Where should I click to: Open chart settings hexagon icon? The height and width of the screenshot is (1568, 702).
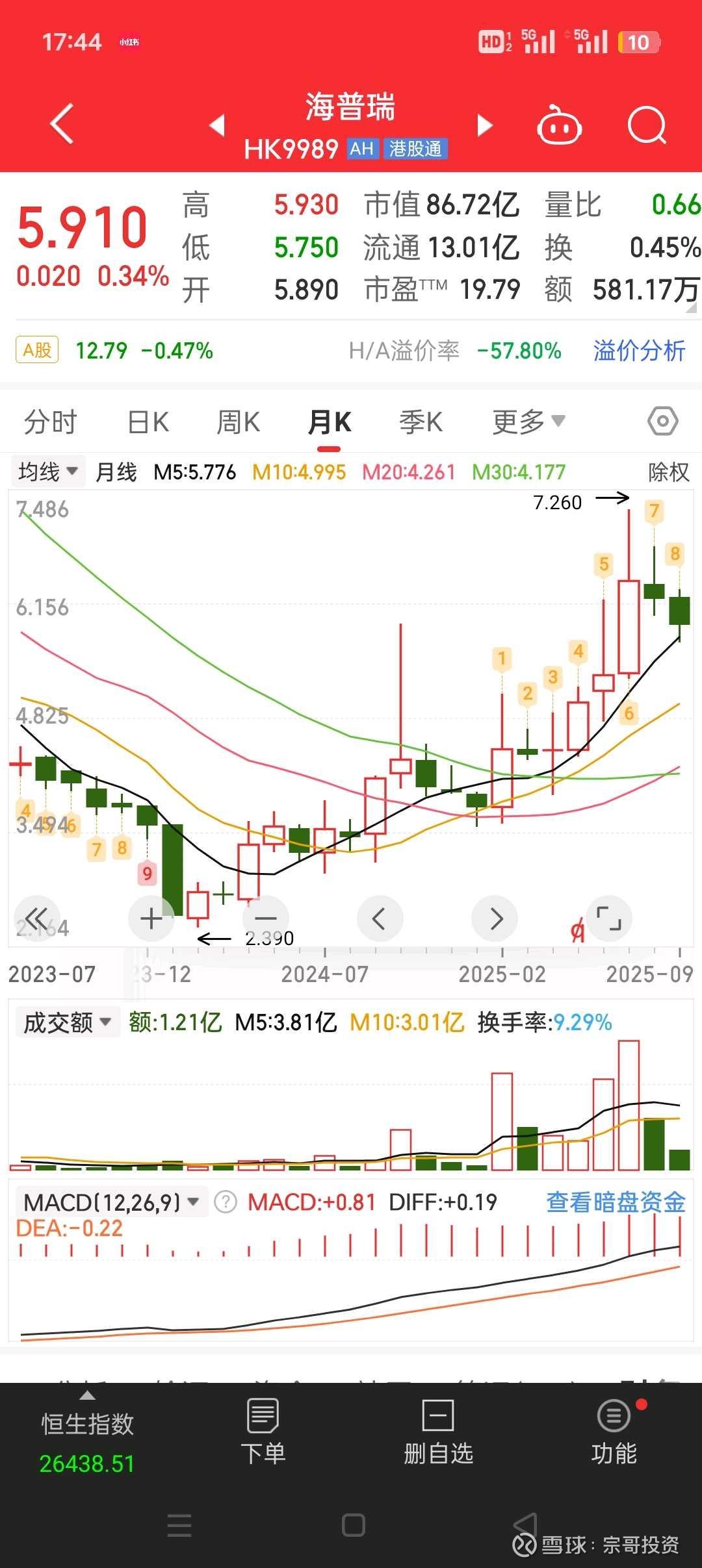pos(662,422)
